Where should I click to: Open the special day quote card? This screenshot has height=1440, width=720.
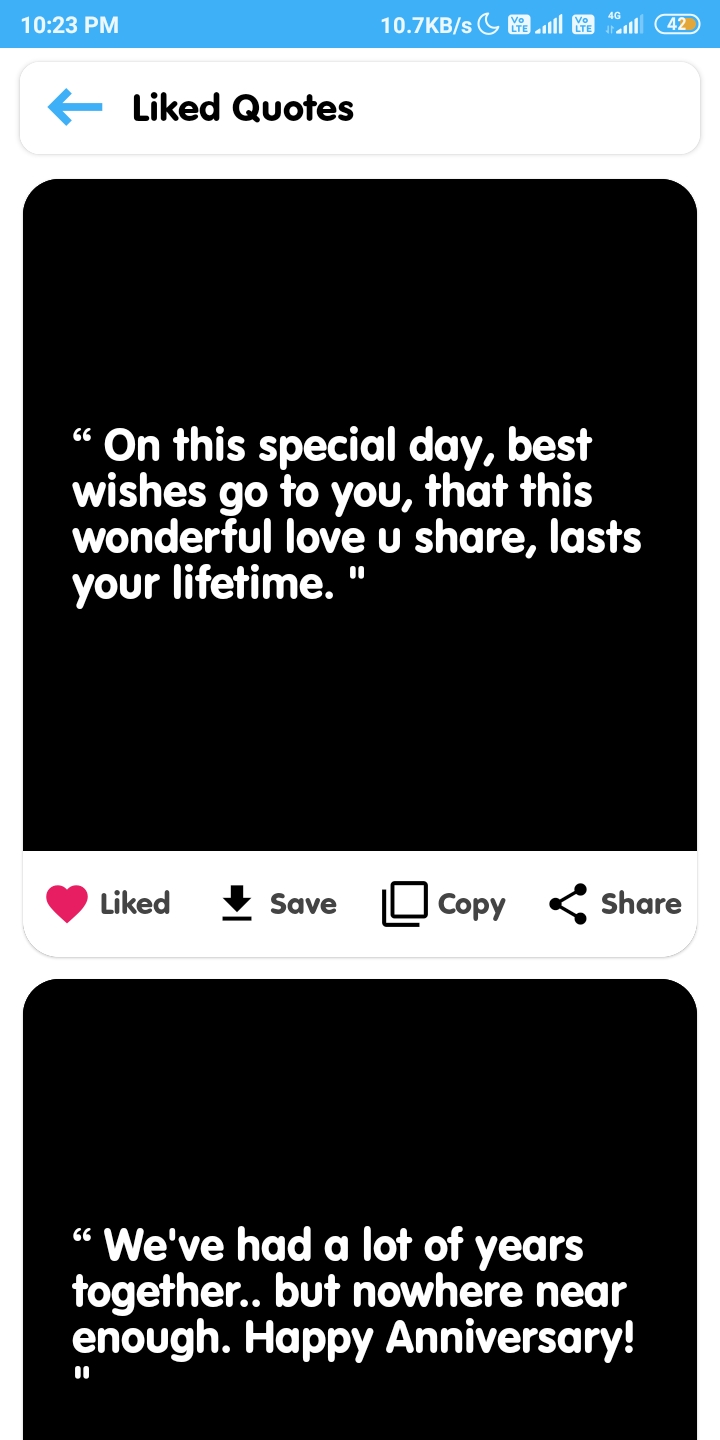click(x=360, y=515)
